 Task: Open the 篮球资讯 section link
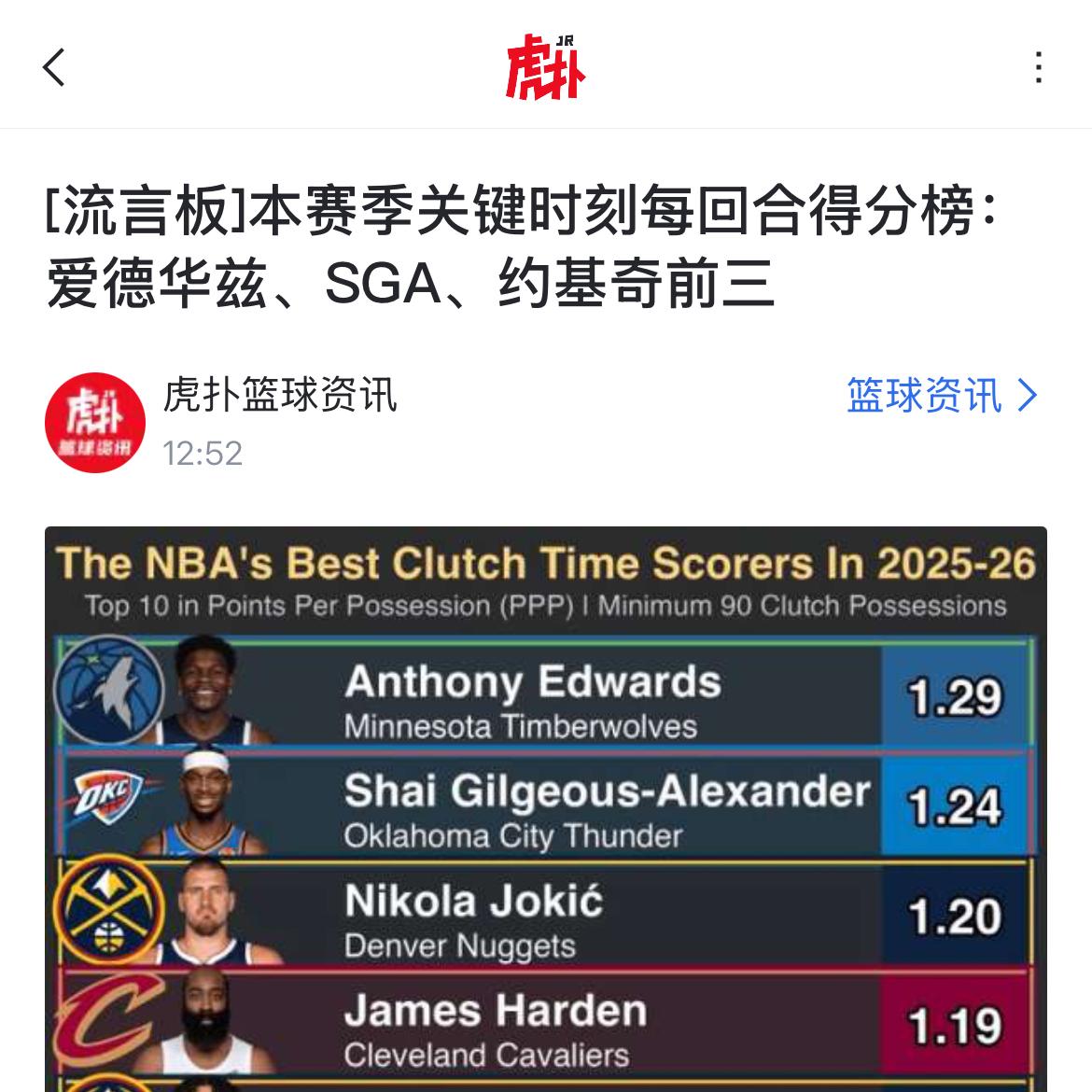pos(941,396)
